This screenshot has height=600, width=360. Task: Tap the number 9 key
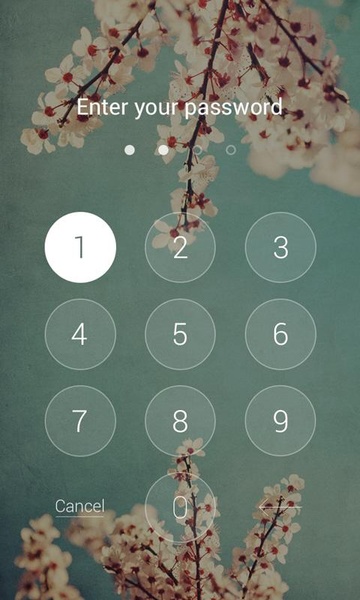[x=280, y=421]
